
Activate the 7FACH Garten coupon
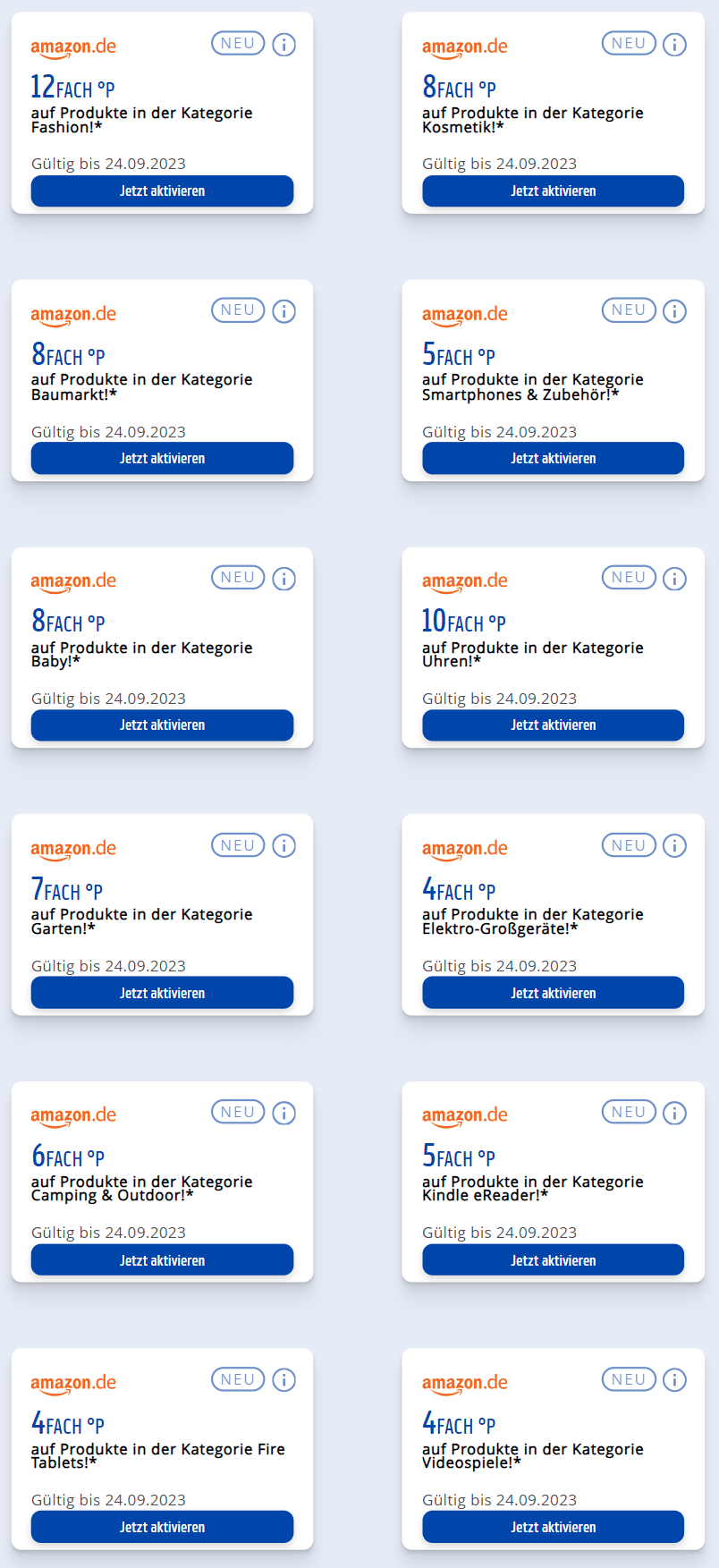click(x=162, y=993)
